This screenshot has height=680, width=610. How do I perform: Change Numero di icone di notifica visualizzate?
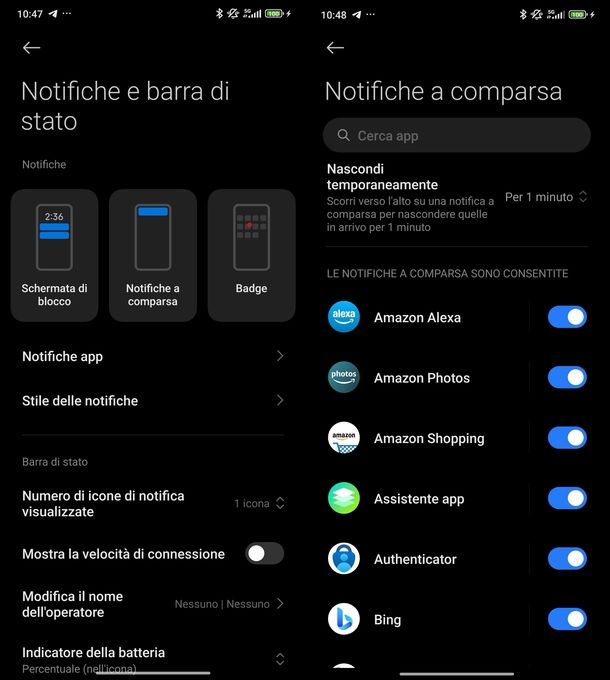point(259,503)
